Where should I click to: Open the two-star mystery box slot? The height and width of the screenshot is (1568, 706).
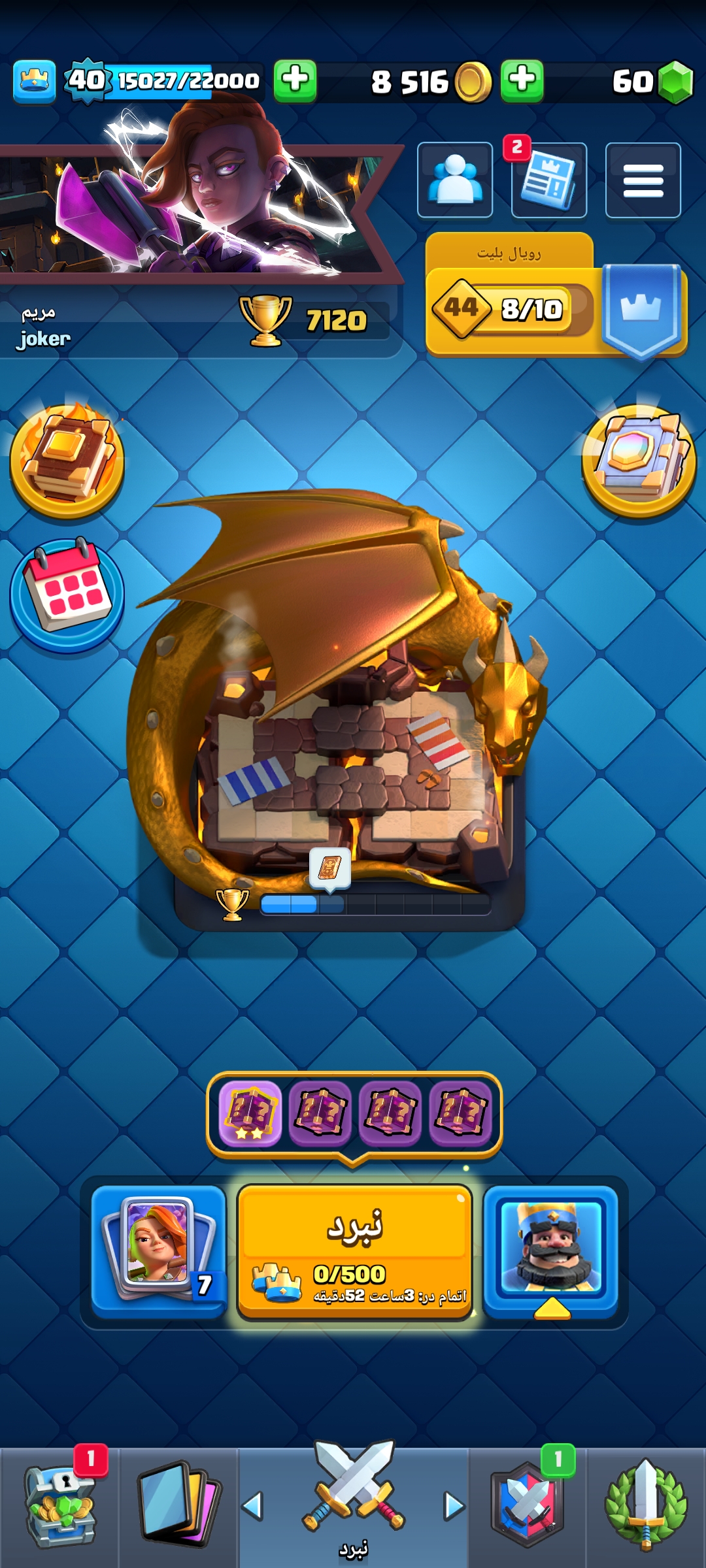[x=250, y=1113]
